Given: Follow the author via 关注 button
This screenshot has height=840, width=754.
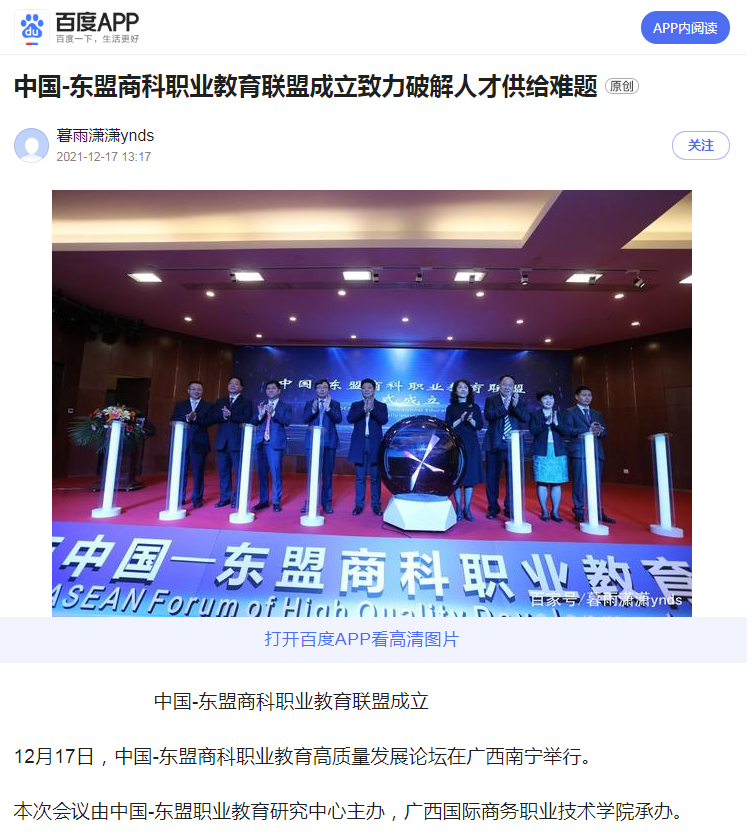Looking at the screenshot, I should point(700,145).
